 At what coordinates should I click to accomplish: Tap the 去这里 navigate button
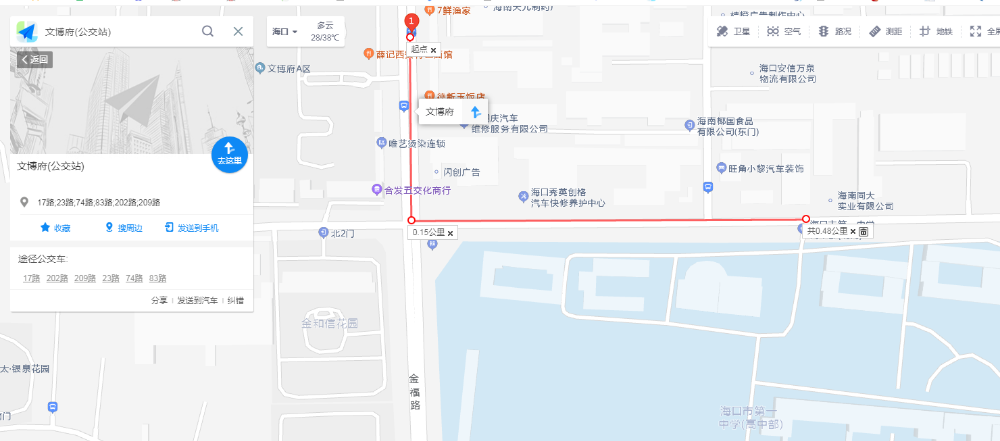pyautogui.click(x=229, y=153)
